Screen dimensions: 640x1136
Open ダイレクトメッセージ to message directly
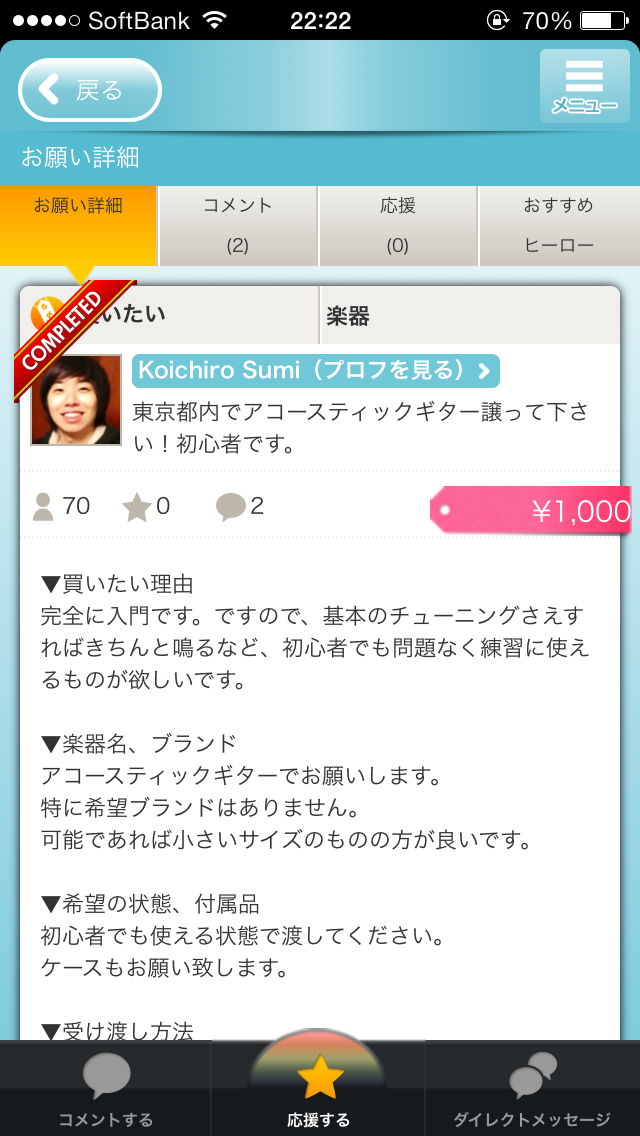pos(532,1090)
